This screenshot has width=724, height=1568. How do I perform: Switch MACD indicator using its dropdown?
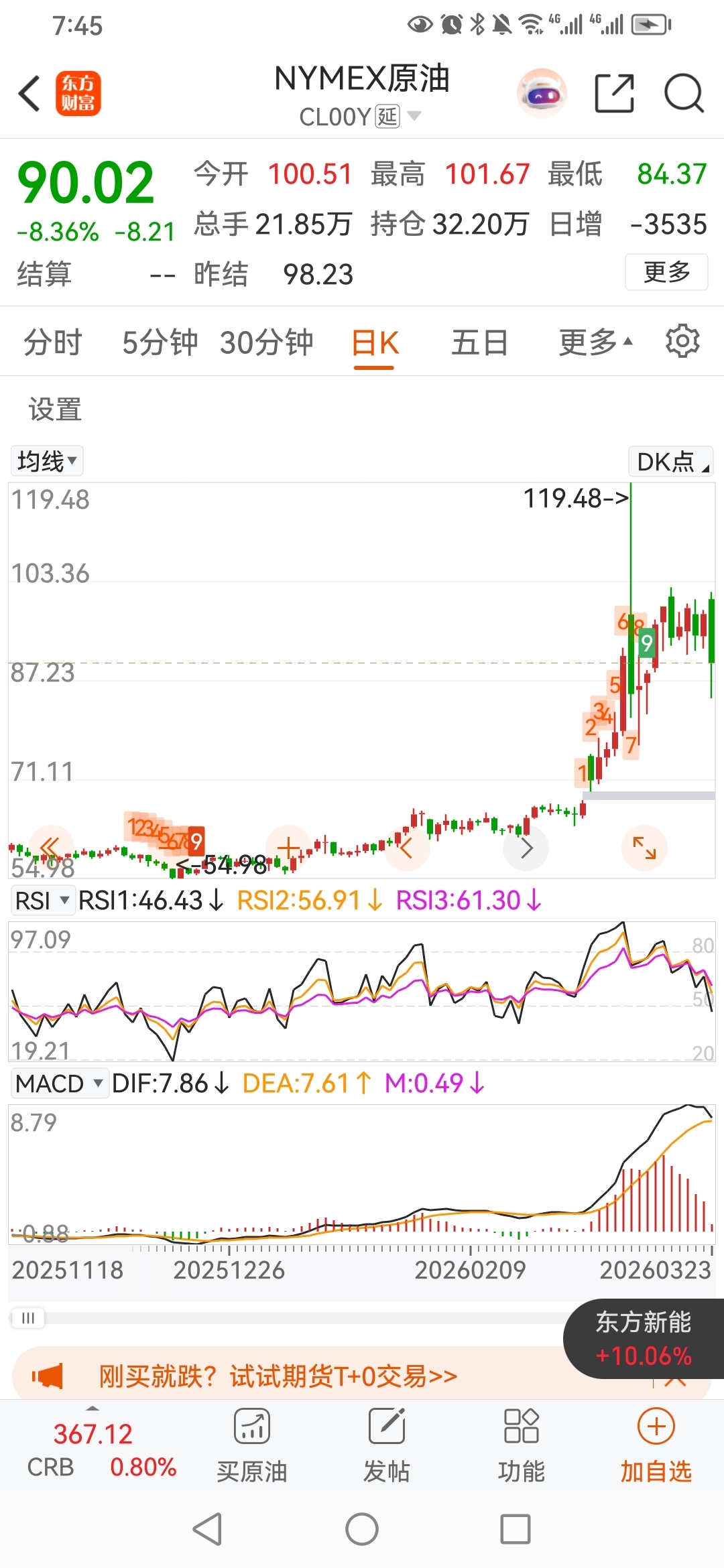point(59,1082)
